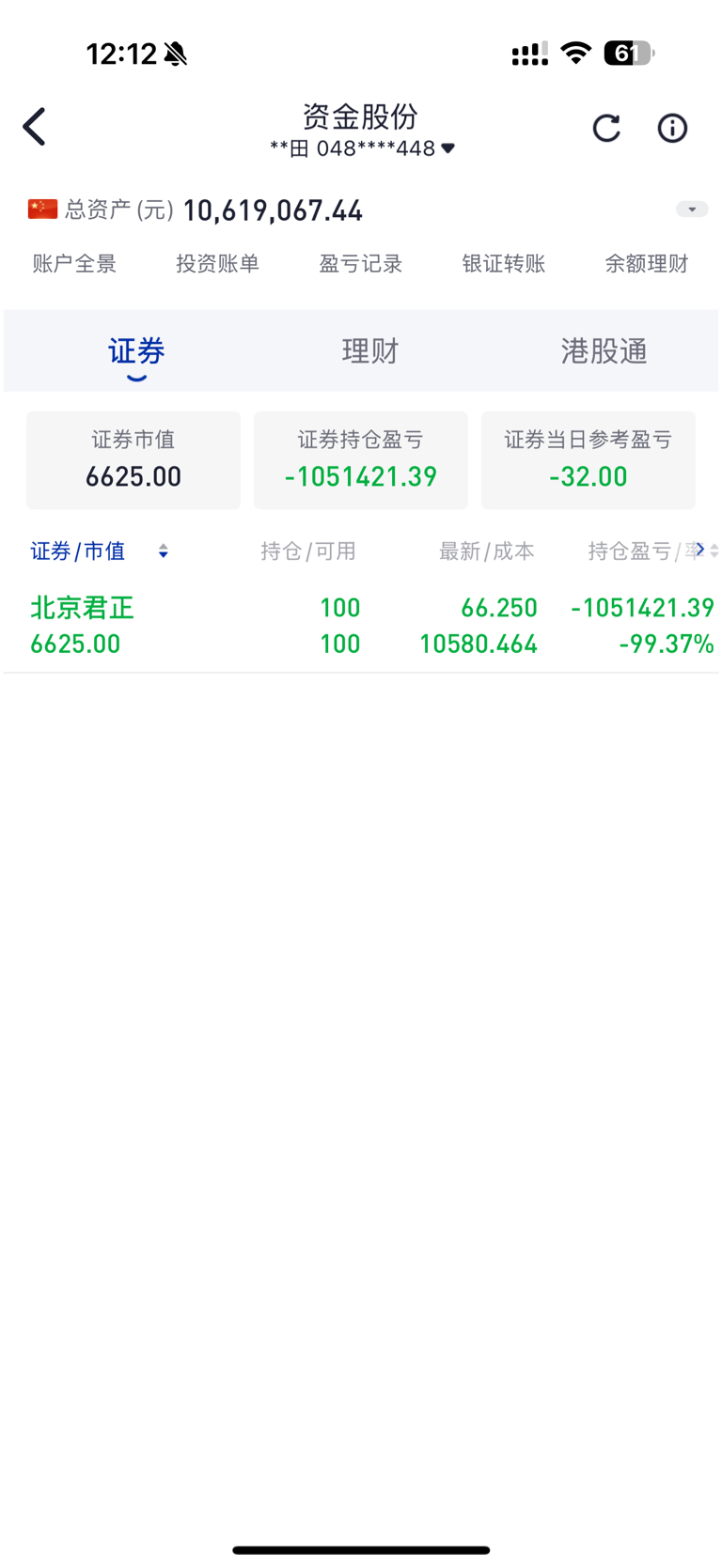This screenshot has height=1568, width=722.
Task: Open 账户全景
Action: 74,264
